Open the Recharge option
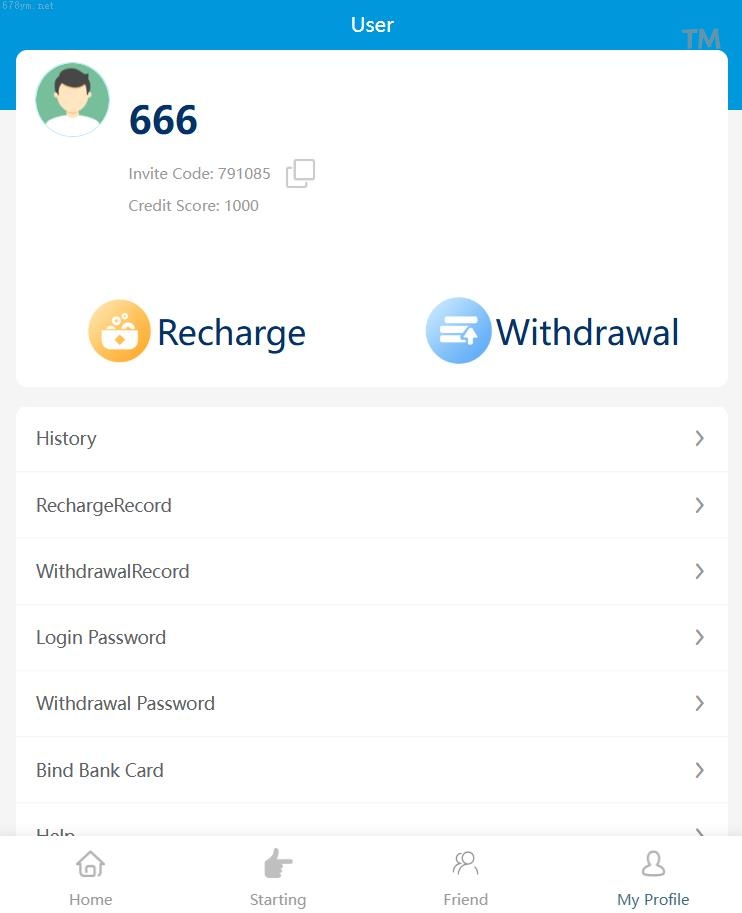The height and width of the screenshot is (913, 742). click(x=197, y=332)
